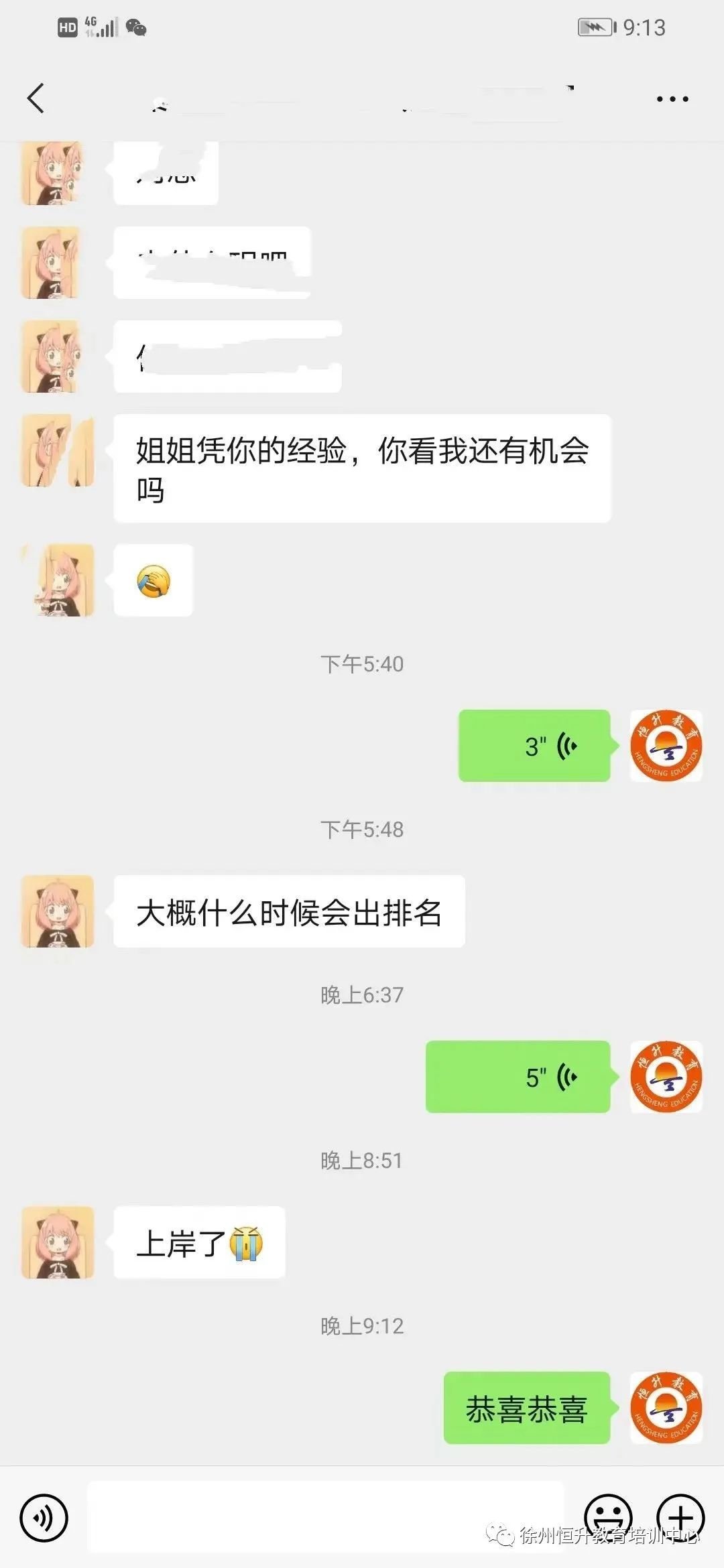Open the plus attachments menu

tap(680, 1517)
